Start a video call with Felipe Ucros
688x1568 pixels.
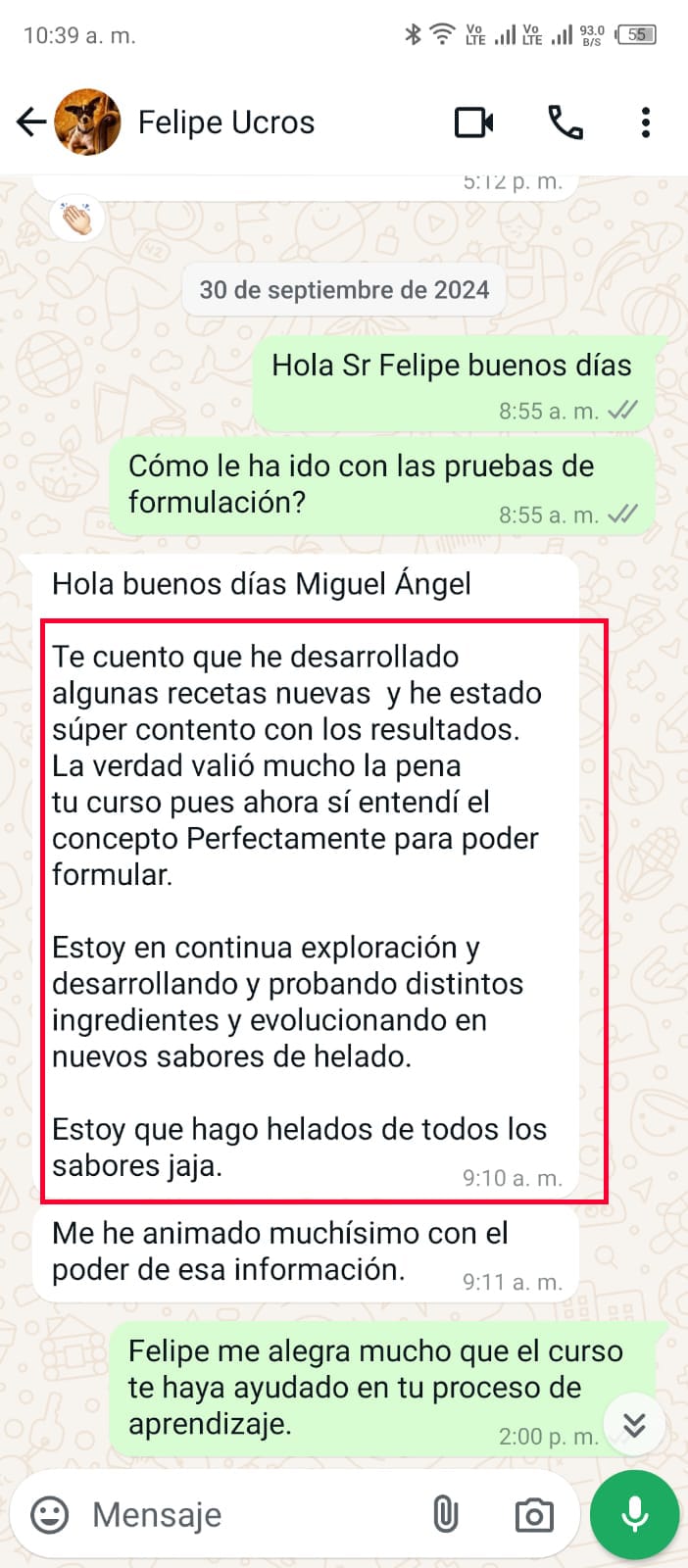[x=474, y=122]
